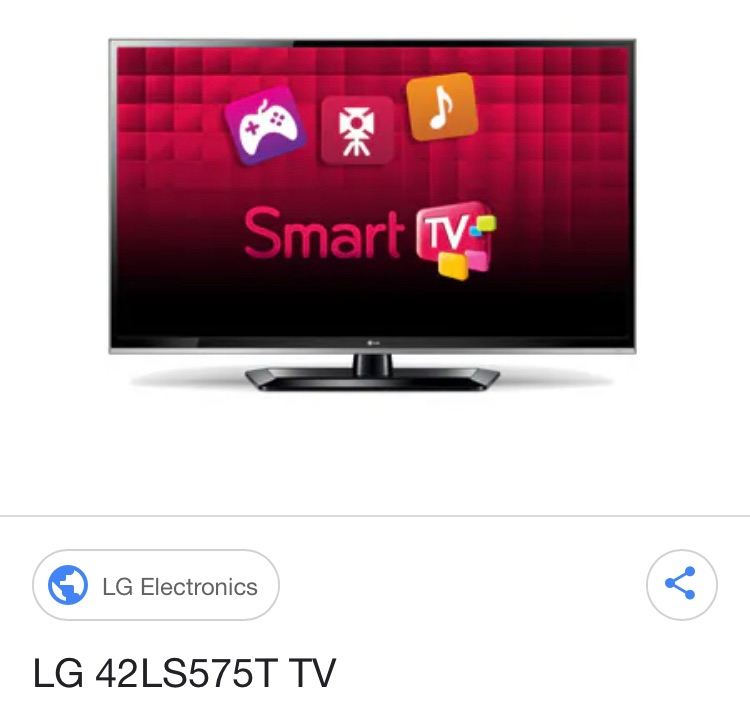Share this LG 42LS575T TV result

pos(681,584)
